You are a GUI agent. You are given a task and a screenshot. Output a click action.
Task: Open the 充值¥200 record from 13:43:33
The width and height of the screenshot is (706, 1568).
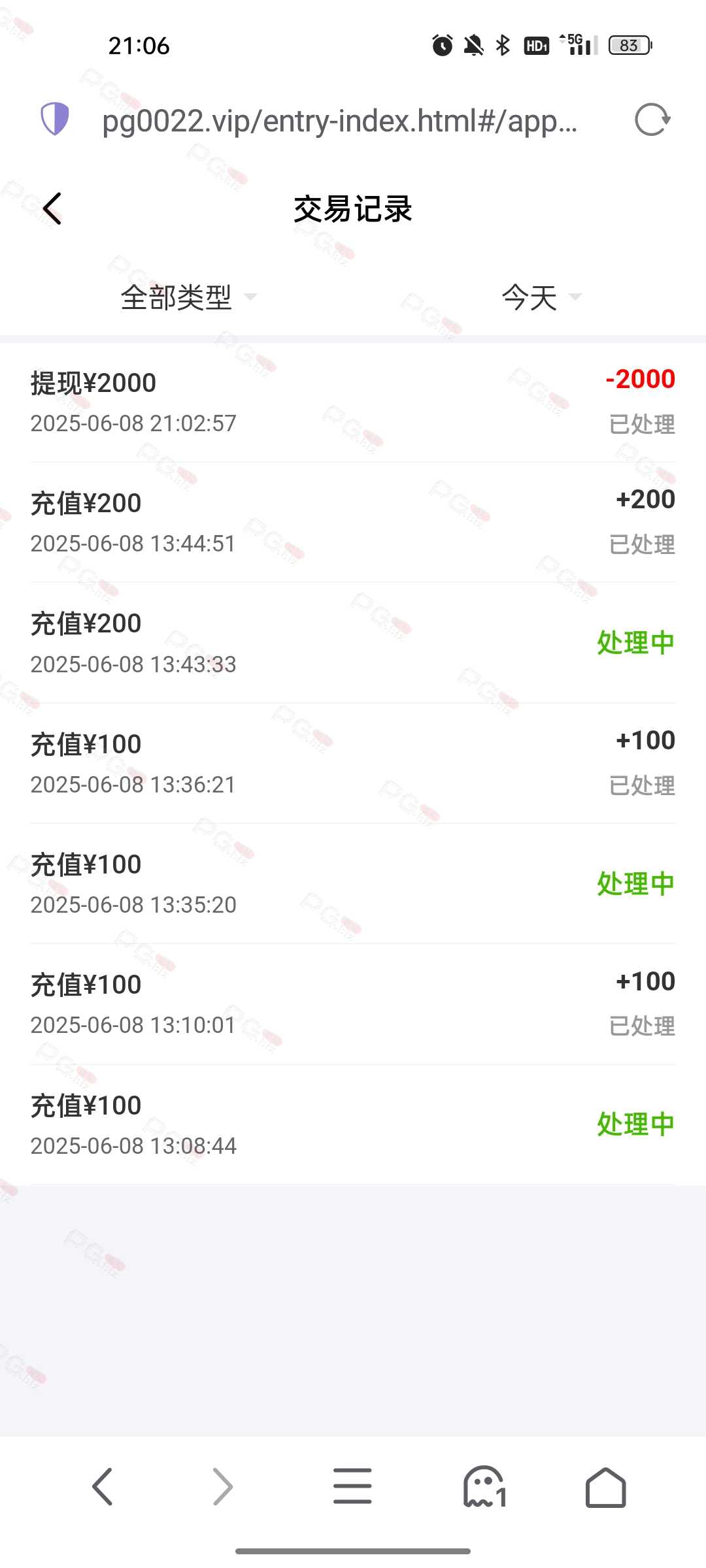click(353, 643)
